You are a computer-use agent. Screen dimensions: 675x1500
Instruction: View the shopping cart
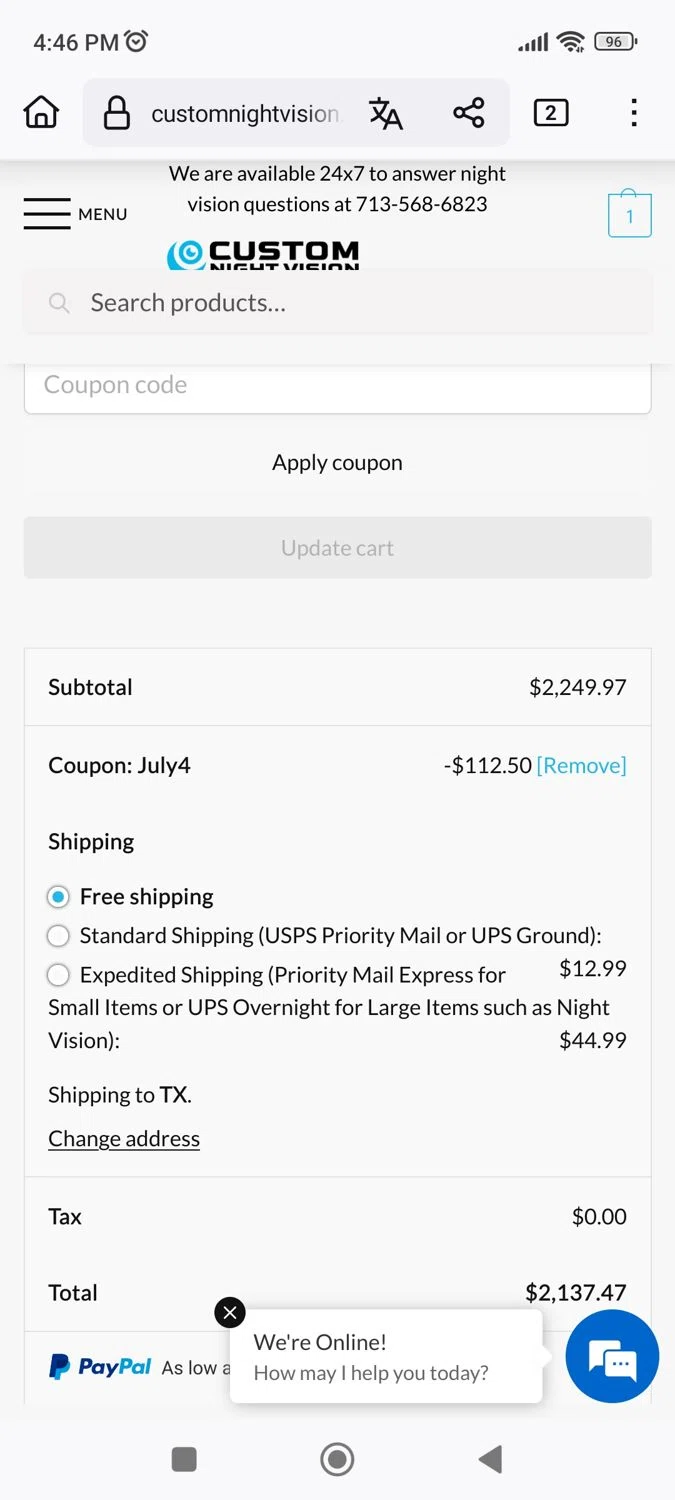coord(629,215)
